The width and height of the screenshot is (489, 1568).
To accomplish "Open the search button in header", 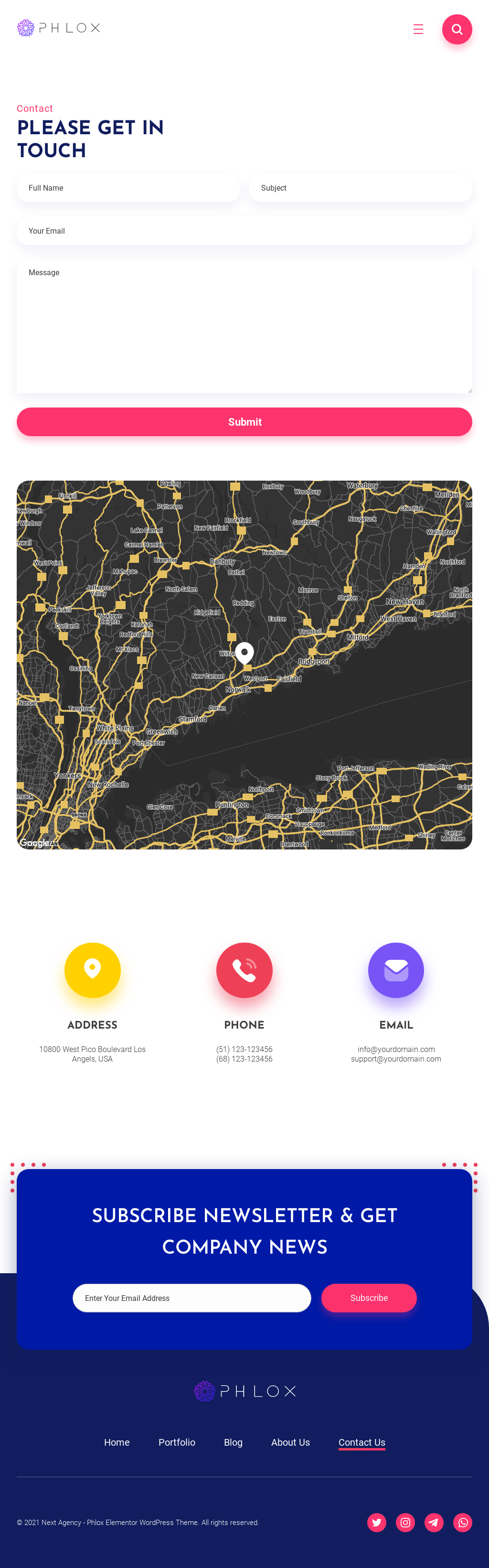I will tap(457, 29).
